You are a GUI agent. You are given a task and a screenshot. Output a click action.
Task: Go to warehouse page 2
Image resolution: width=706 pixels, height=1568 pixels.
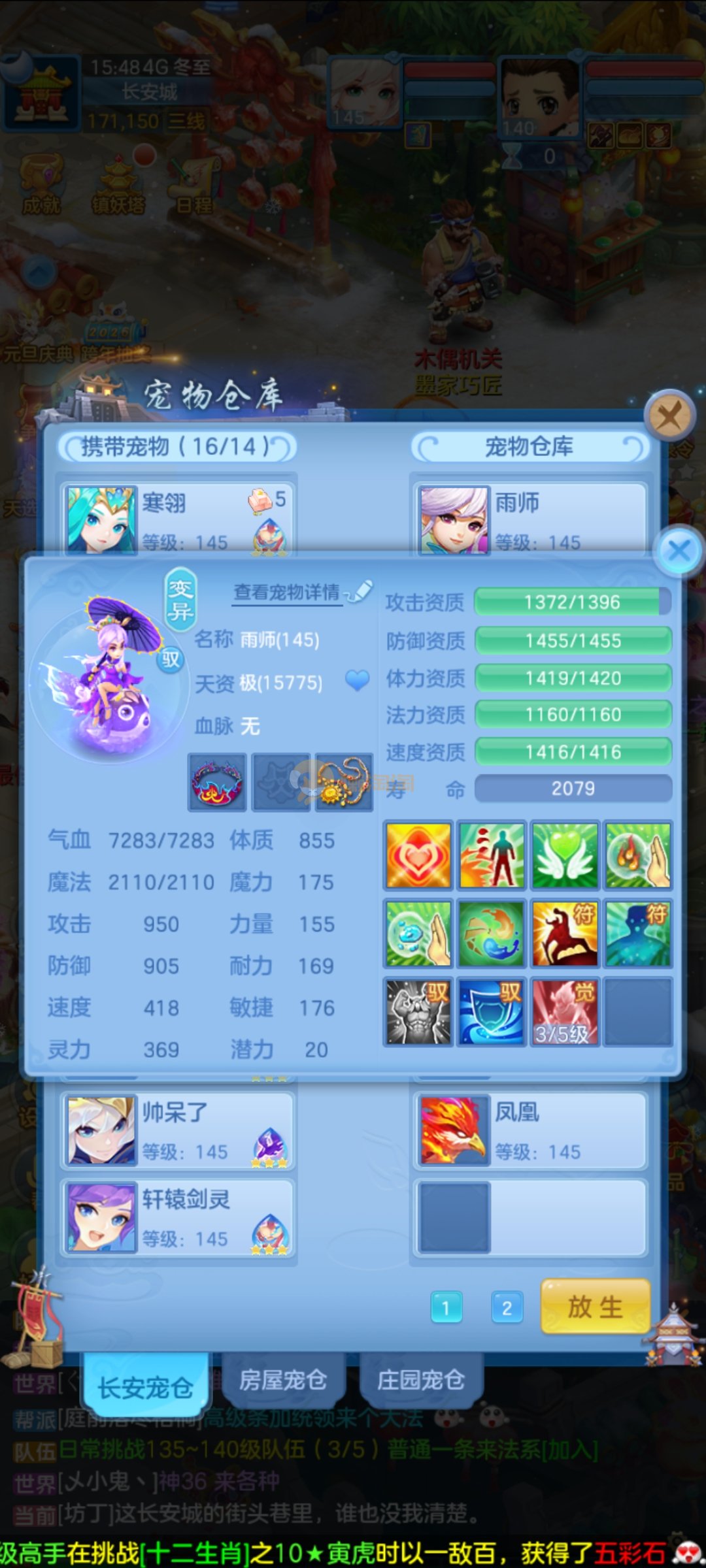coord(507,1308)
